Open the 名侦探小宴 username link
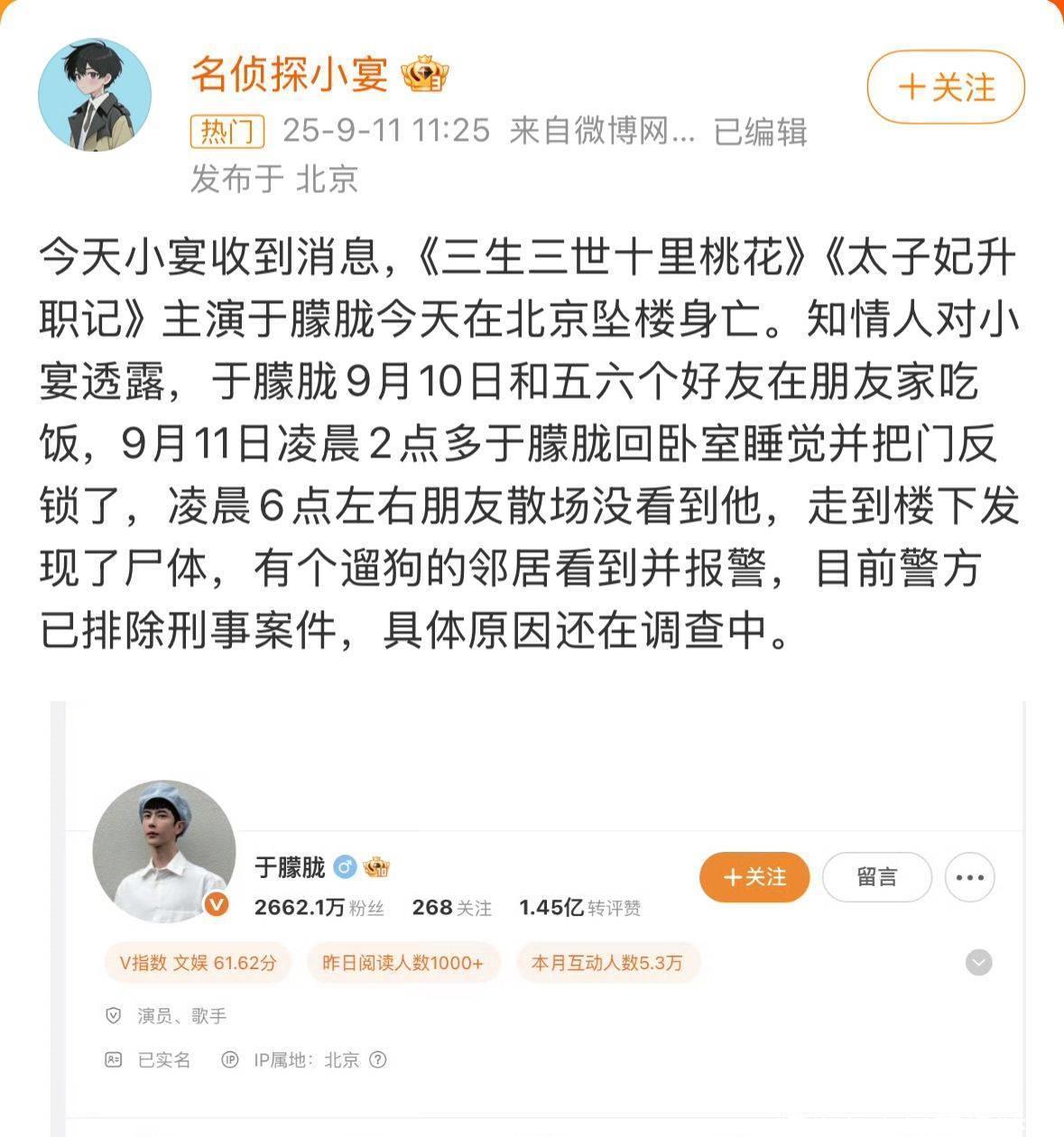 coord(289,74)
